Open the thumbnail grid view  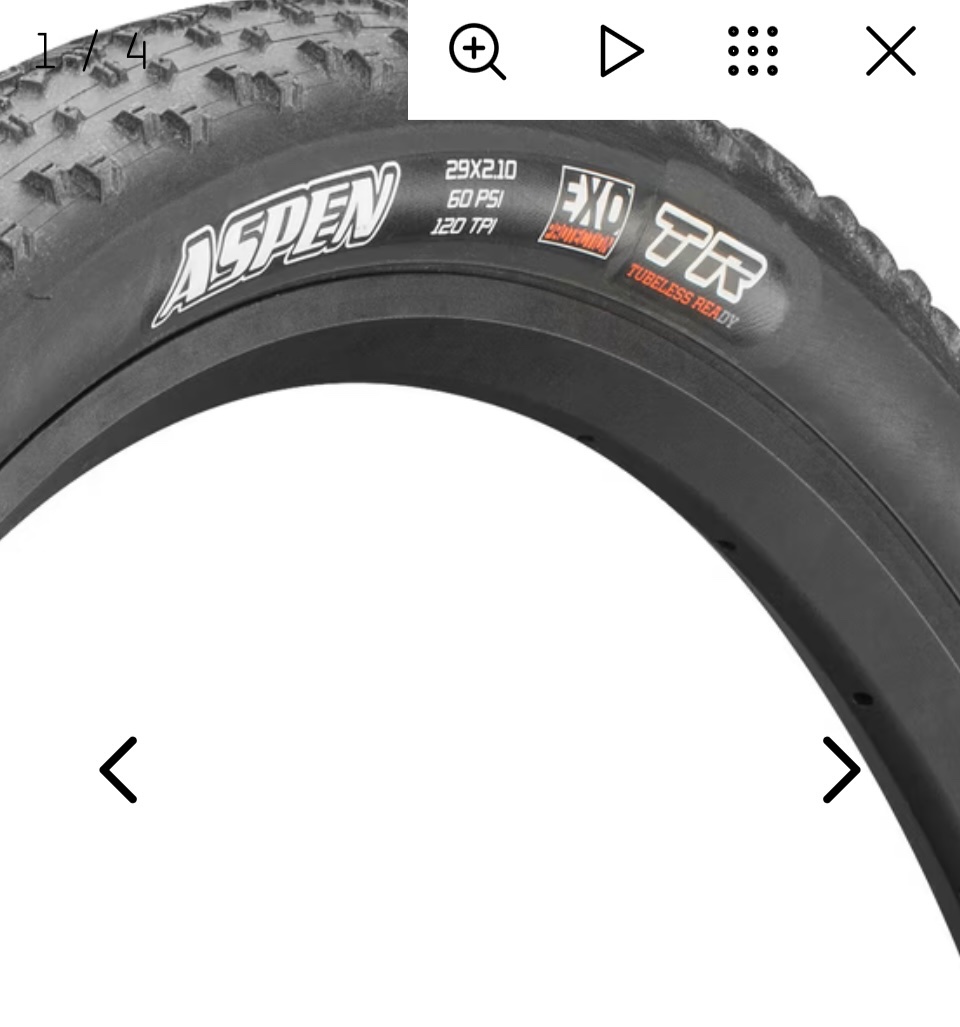coord(753,52)
